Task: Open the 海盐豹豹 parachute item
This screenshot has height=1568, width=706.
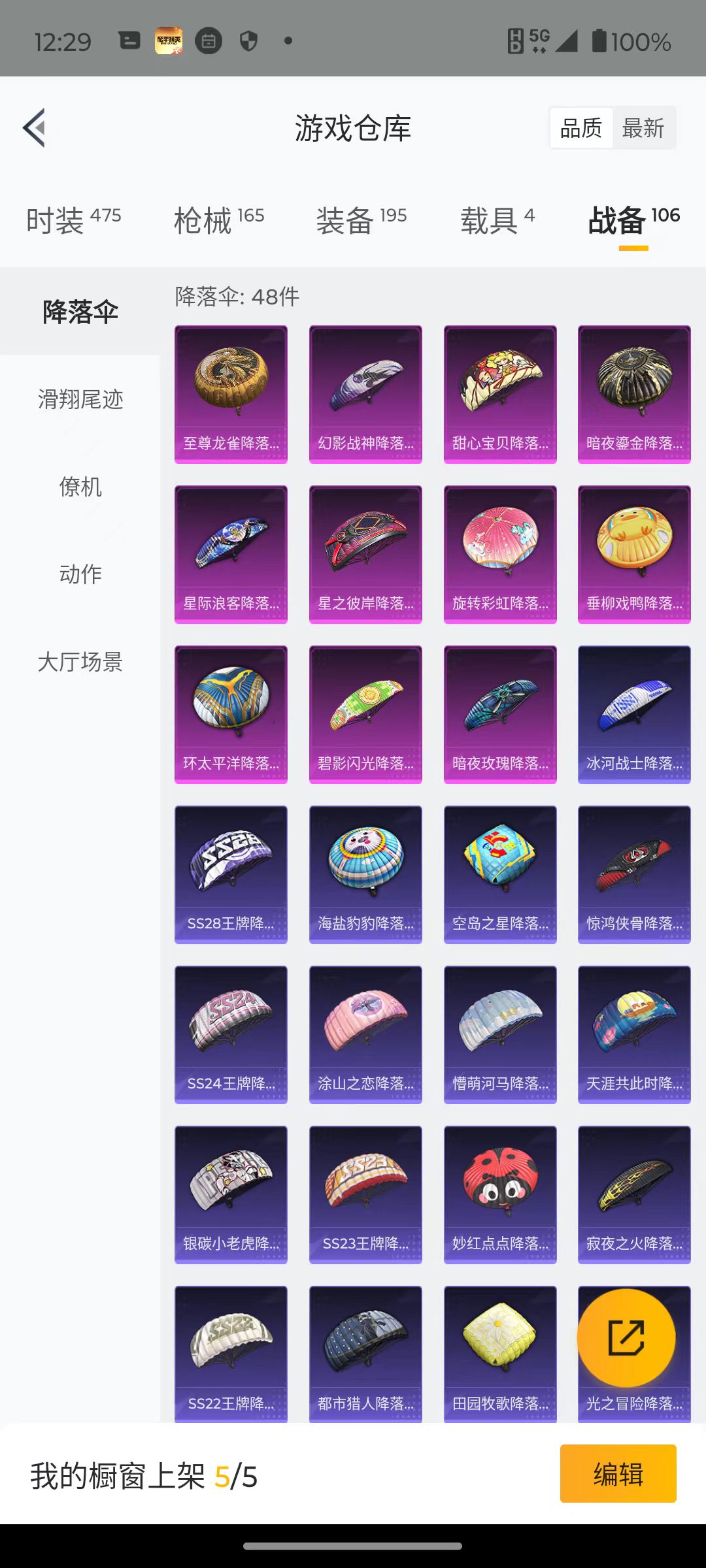Action: pyautogui.click(x=365, y=875)
